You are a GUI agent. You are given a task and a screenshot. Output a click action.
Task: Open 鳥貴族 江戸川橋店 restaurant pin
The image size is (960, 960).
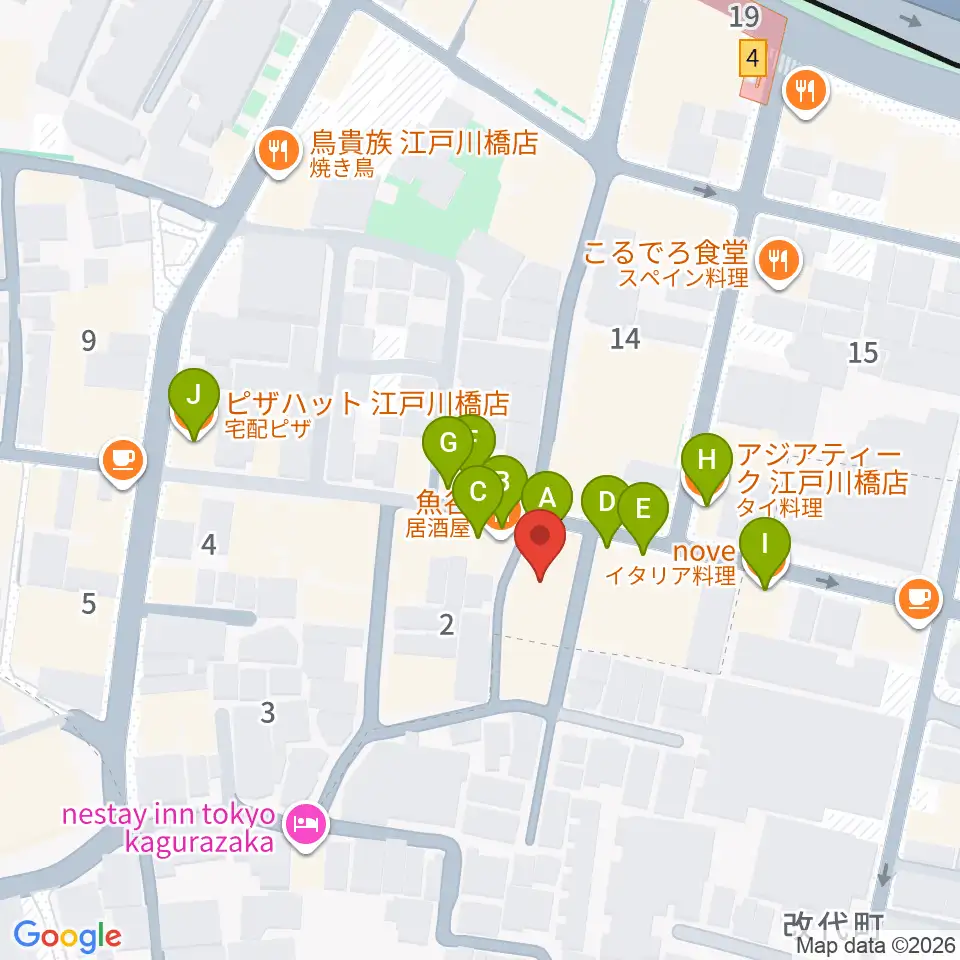pos(279,152)
